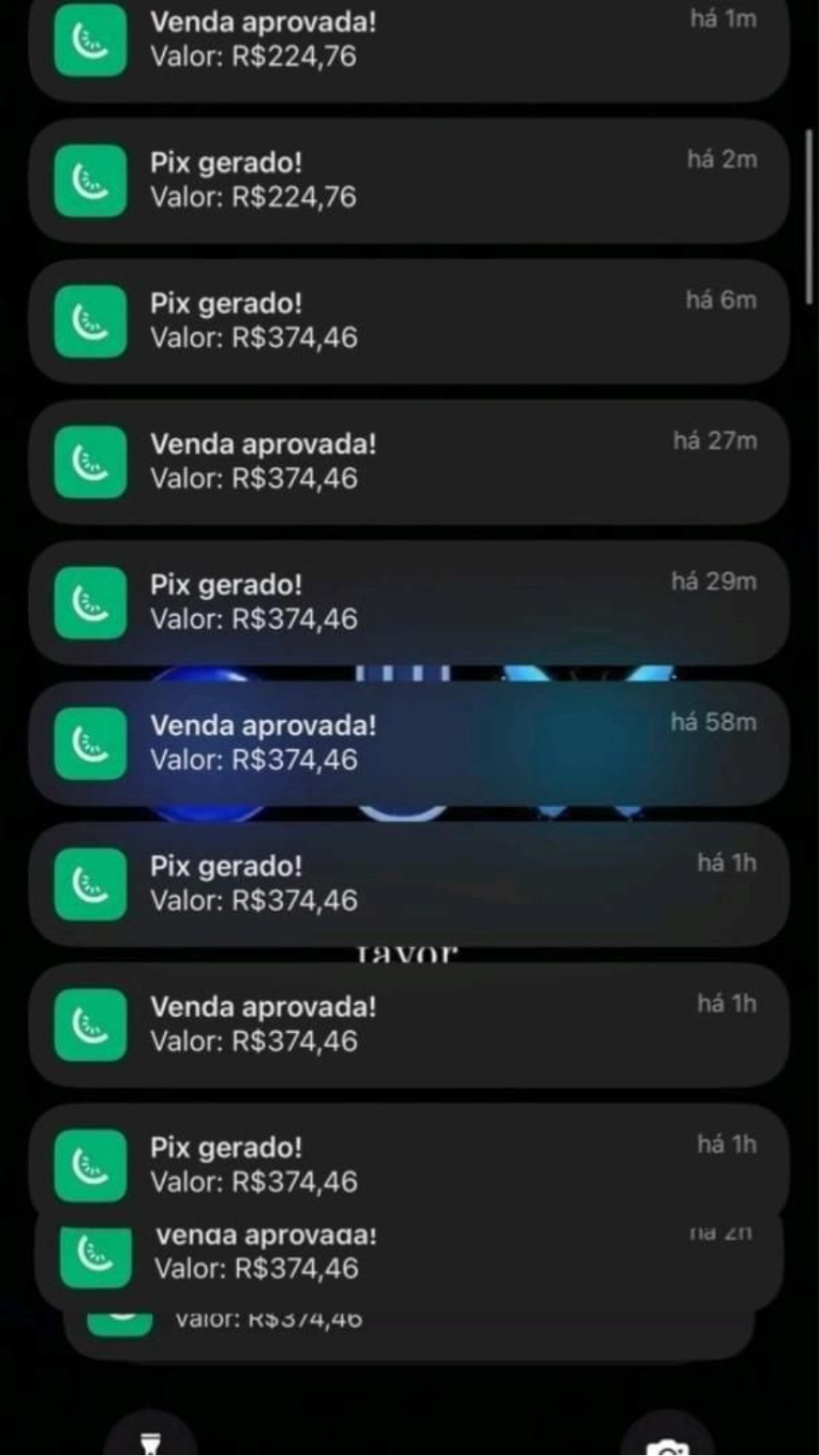Open Venda aprovada notification from 1h ago

(x=409, y=1025)
